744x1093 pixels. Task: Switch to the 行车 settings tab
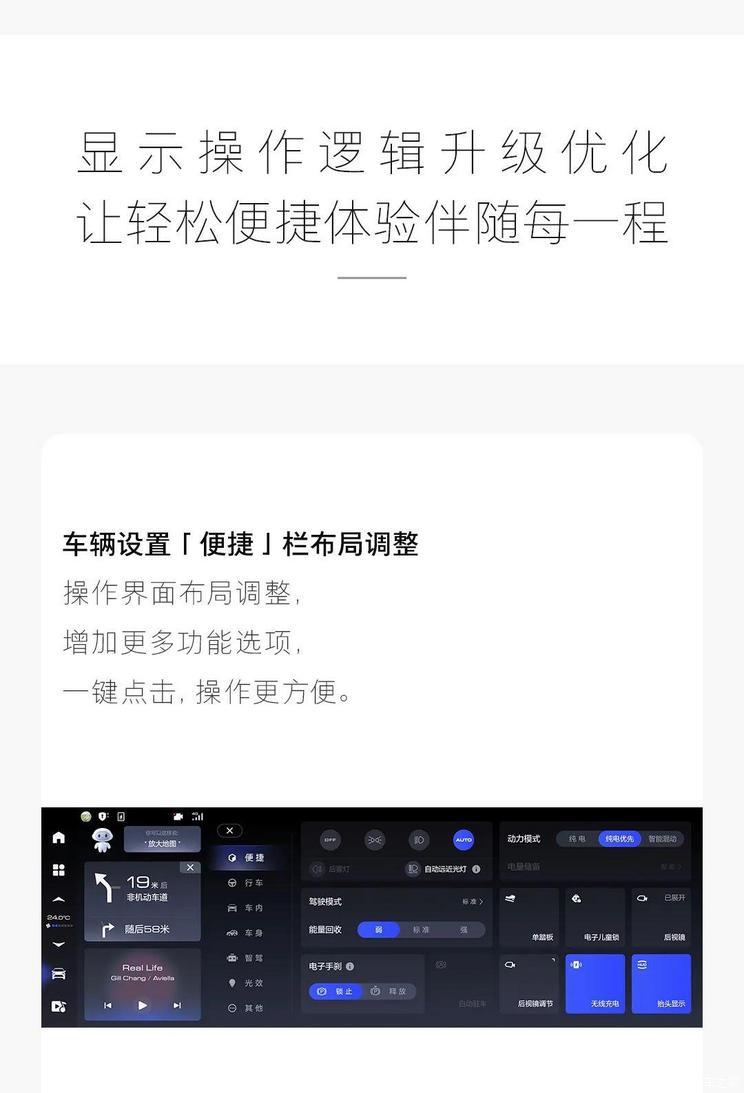pos(246,884)
